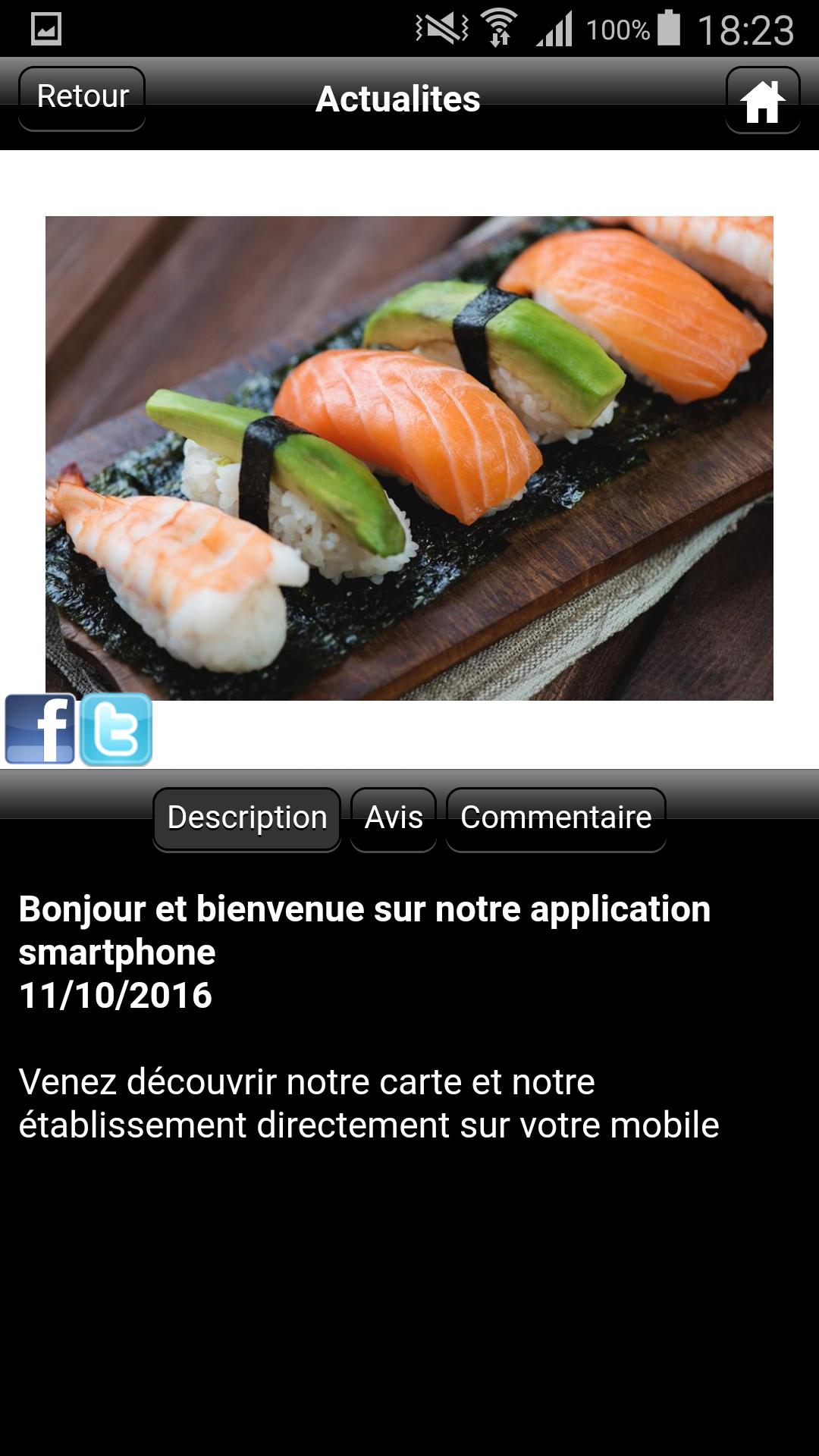Open the home screen icon
The image size is (819, 1456).
pyautogui.click(x=763, y=100)
